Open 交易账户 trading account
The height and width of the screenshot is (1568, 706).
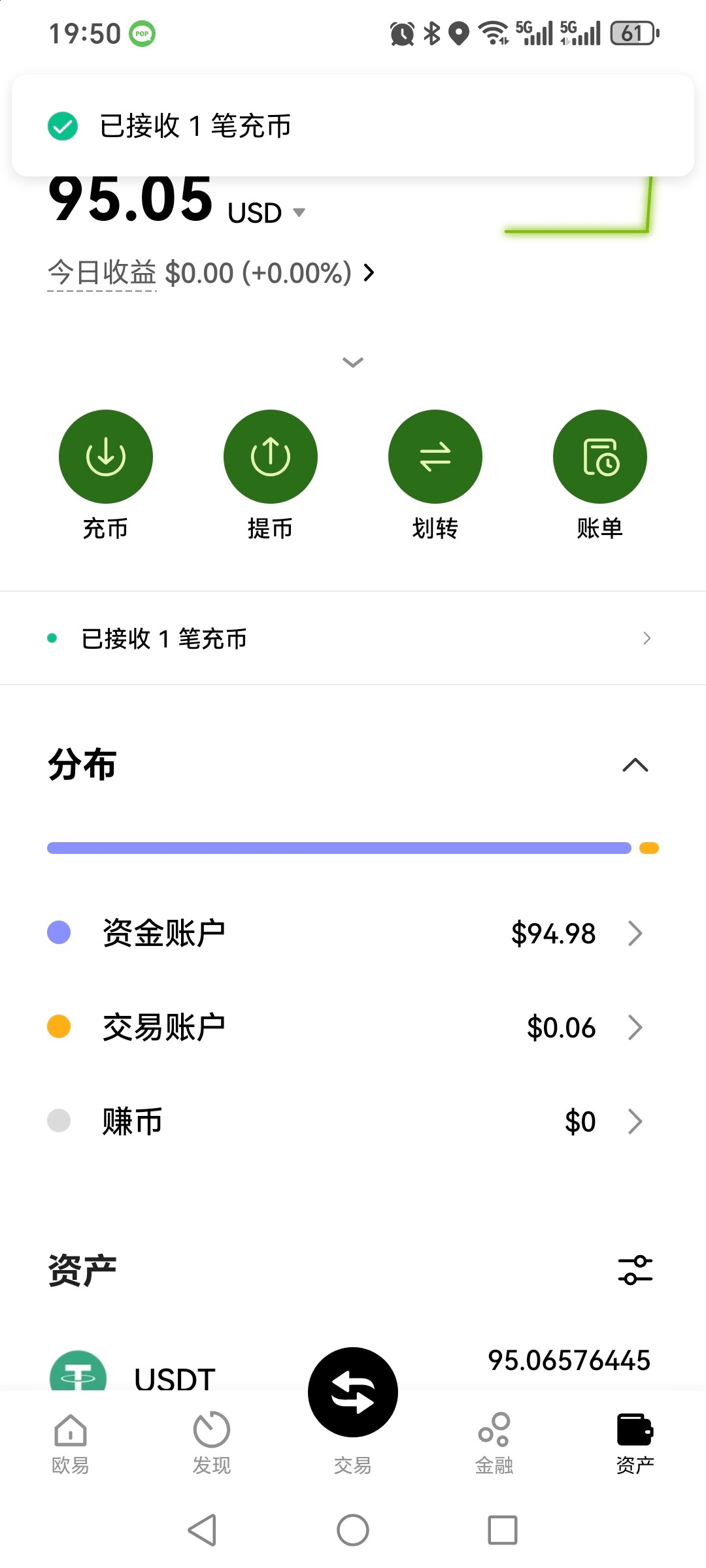pos(353,1027)
